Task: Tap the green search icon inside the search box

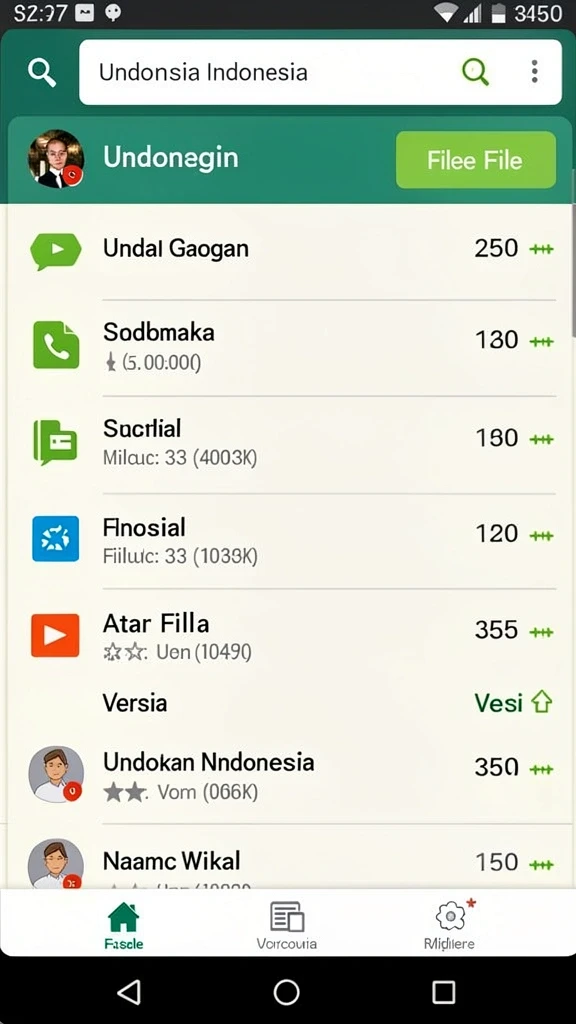Action: click(x=475, y=71)
